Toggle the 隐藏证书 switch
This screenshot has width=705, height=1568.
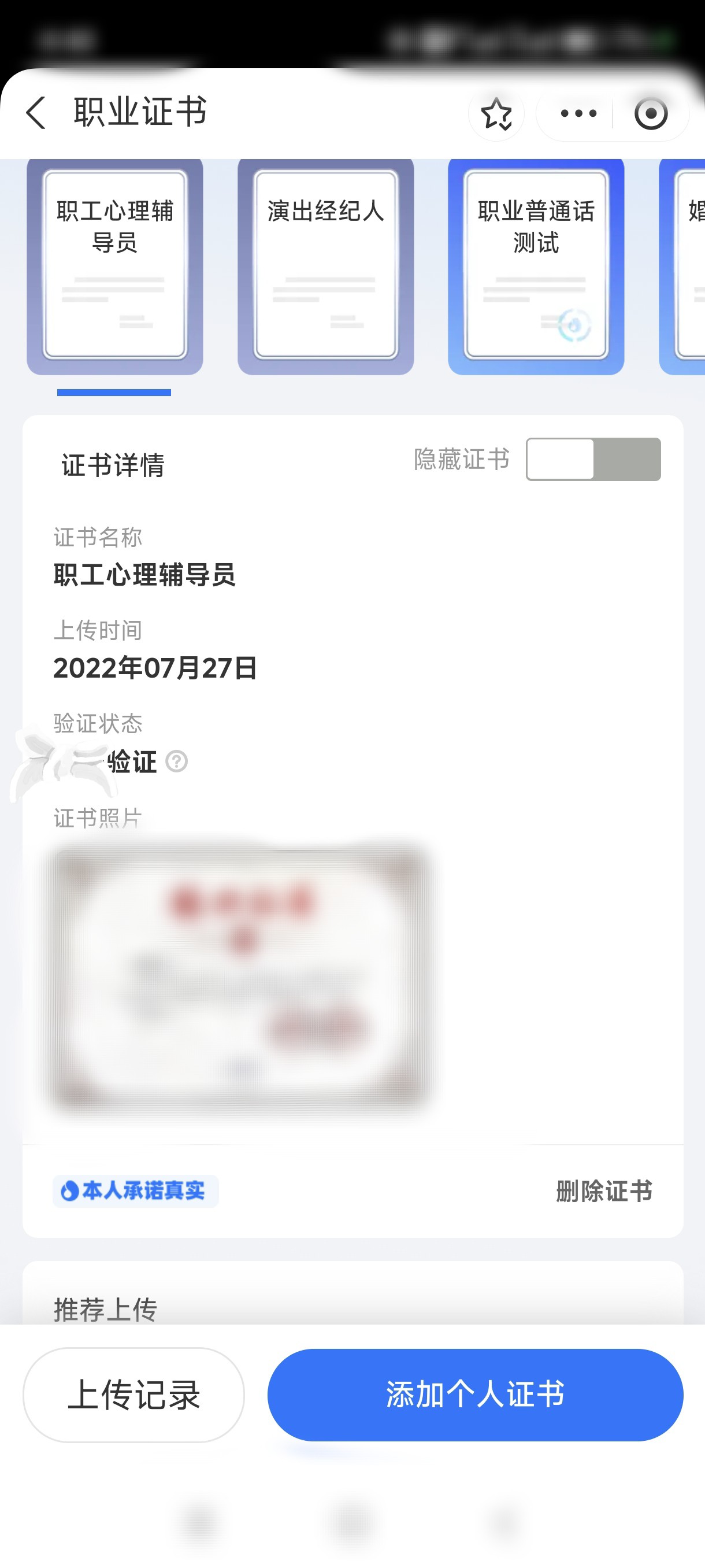point(592,460)
